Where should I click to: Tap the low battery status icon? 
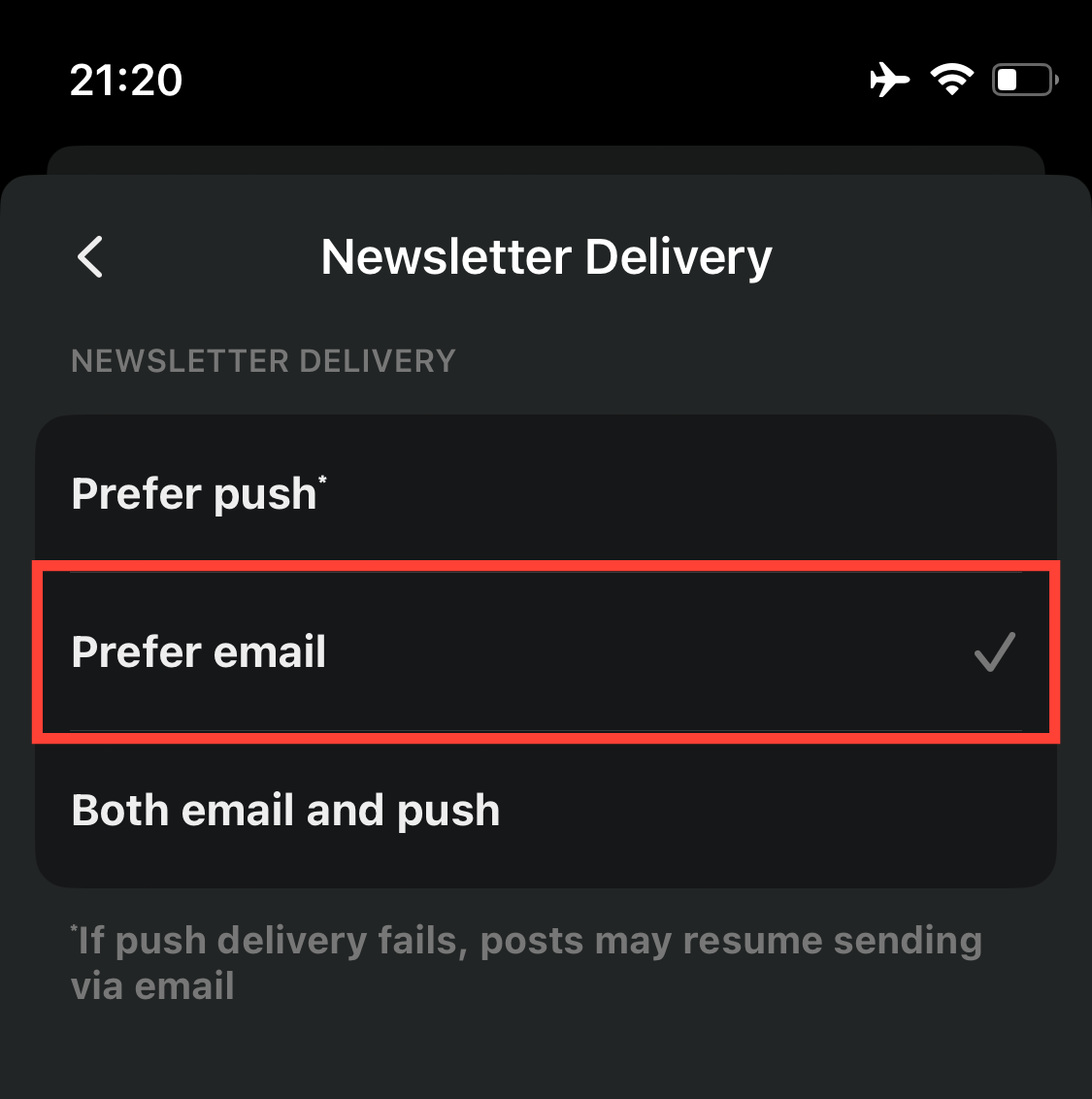1024,80
